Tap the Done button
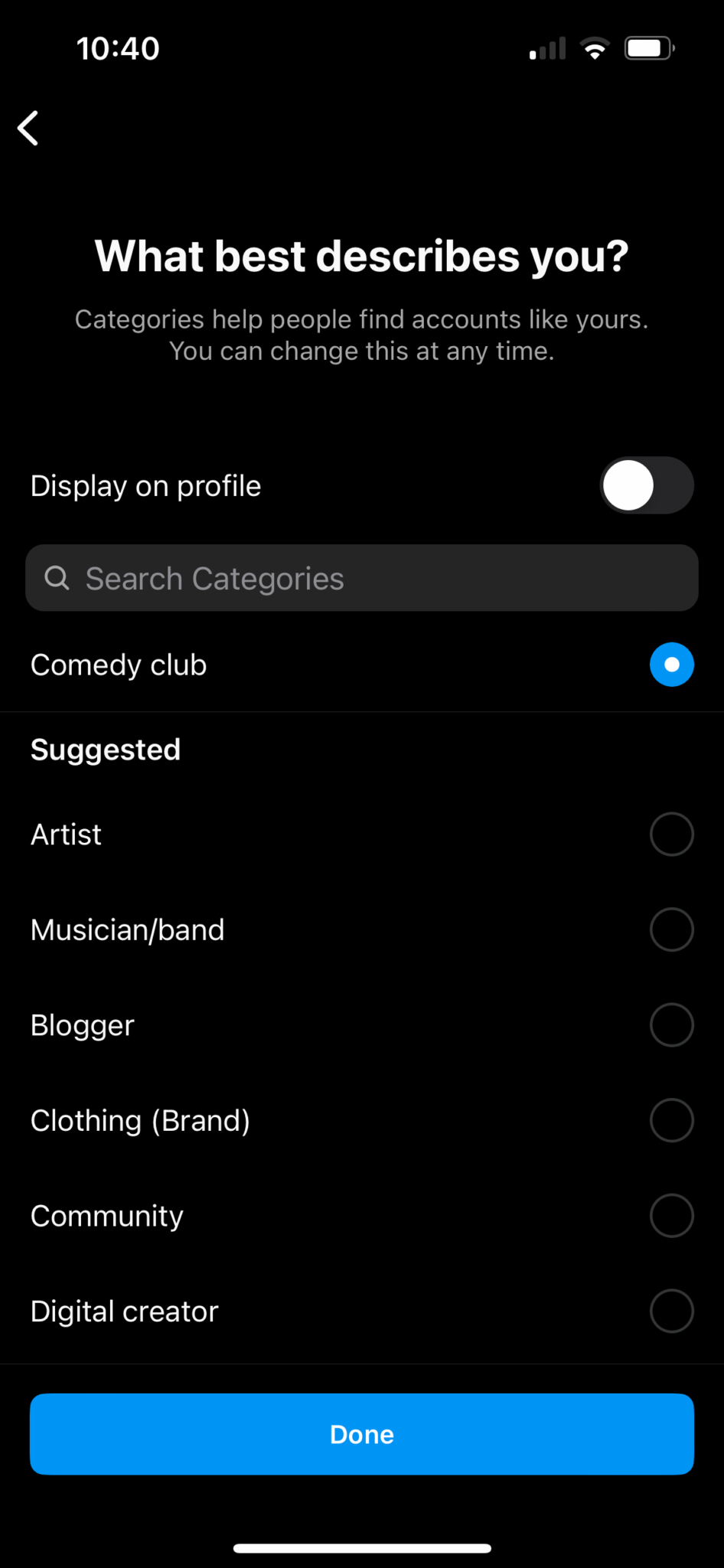 click(x=361, y=1434)
